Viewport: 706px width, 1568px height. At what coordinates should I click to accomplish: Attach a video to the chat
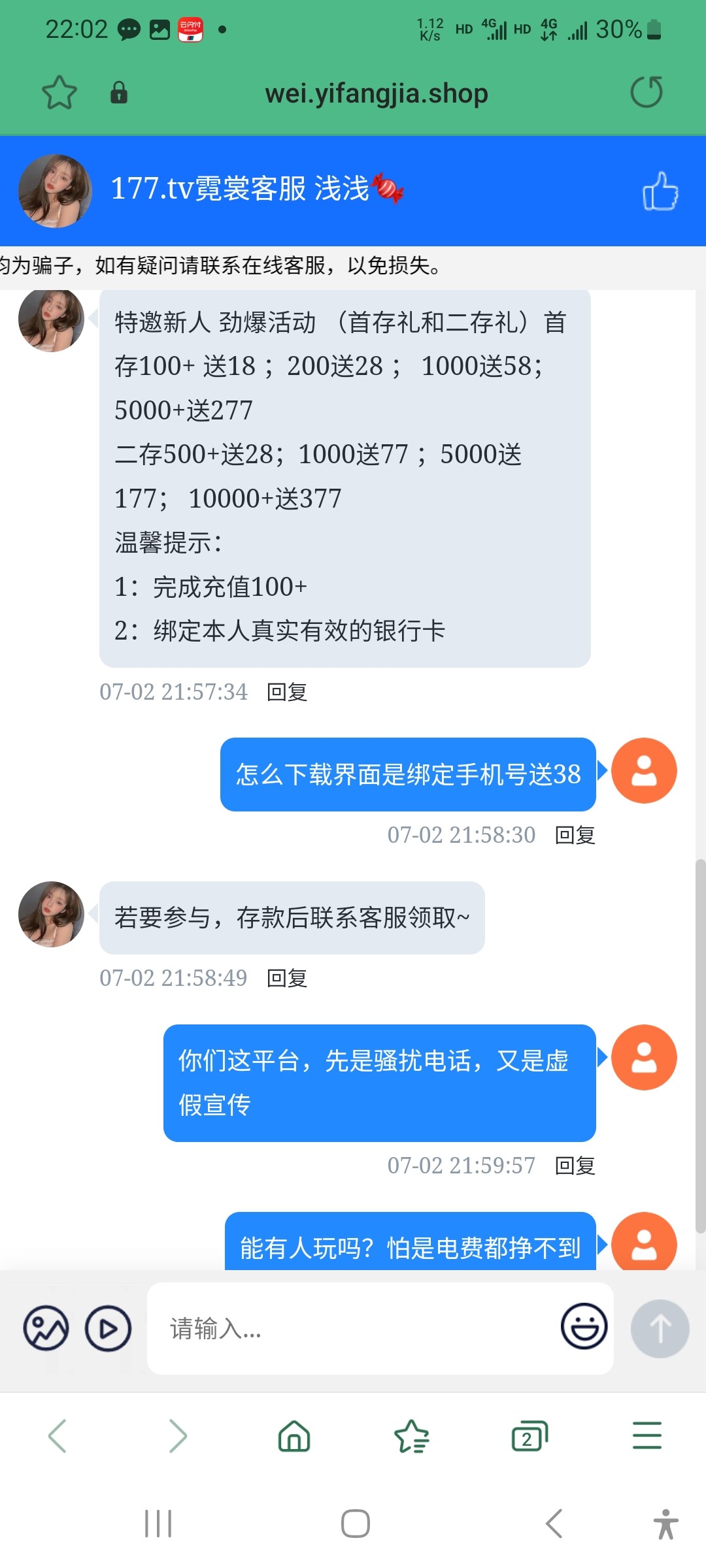(108, 1328)
